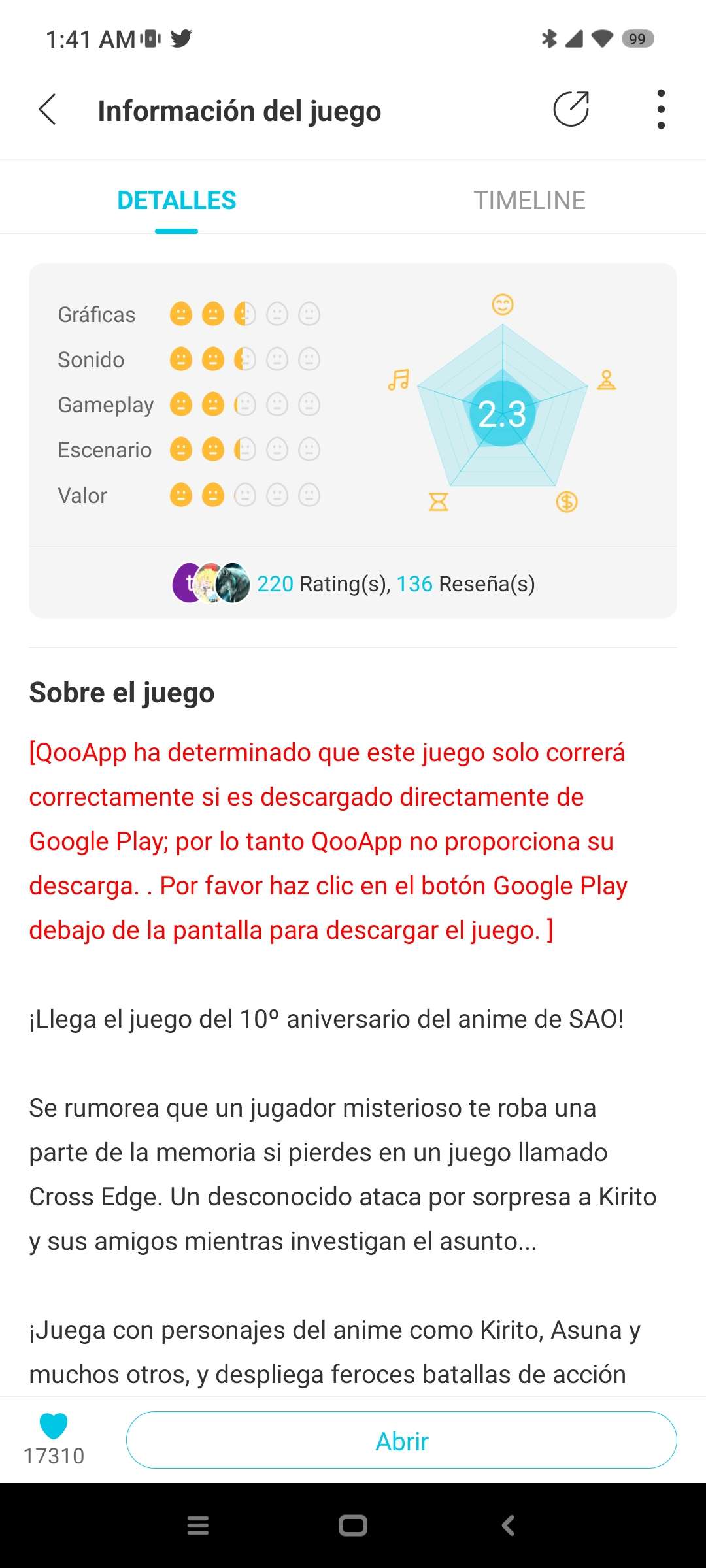Share this game
The image size is (706, 1568).
pos(571,109)
